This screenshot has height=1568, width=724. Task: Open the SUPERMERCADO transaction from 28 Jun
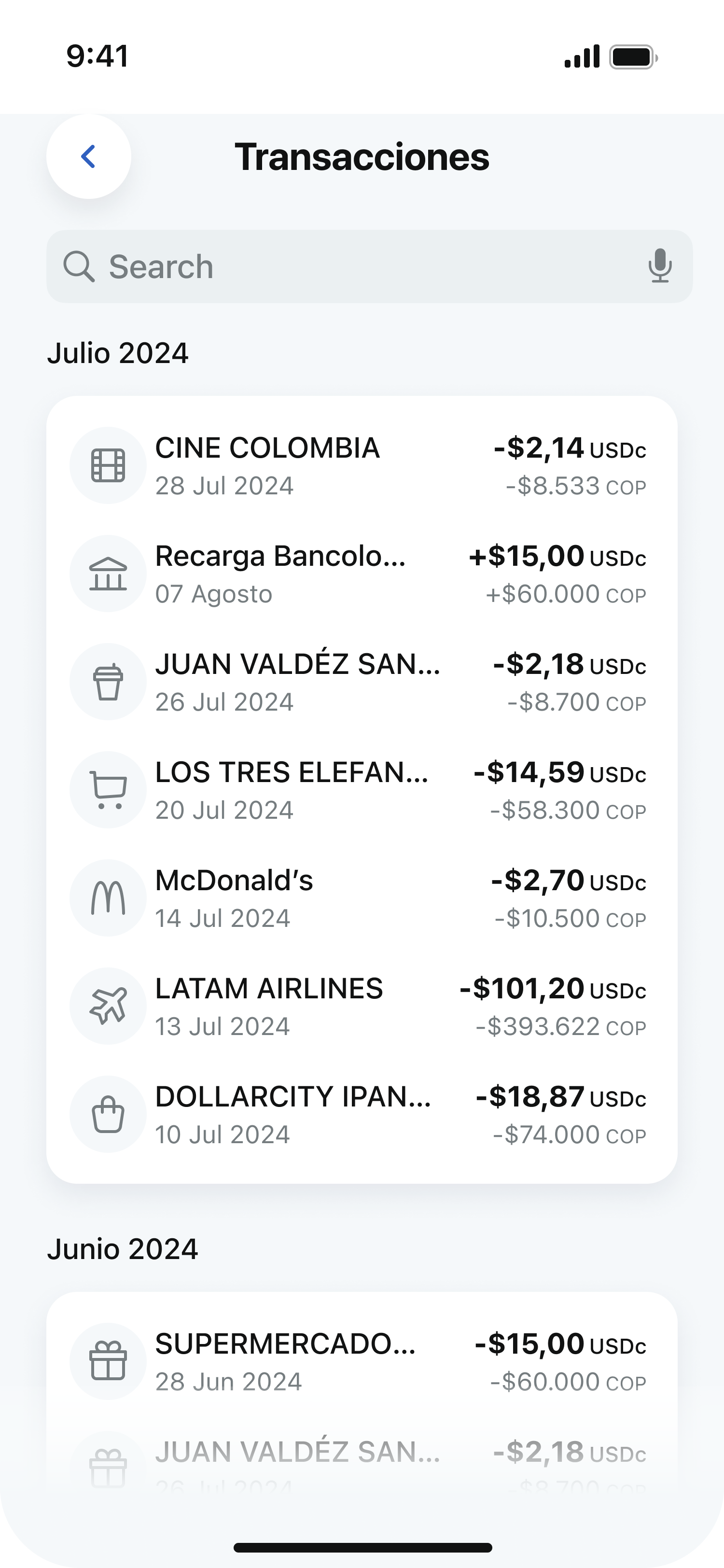pos(362,1362)
